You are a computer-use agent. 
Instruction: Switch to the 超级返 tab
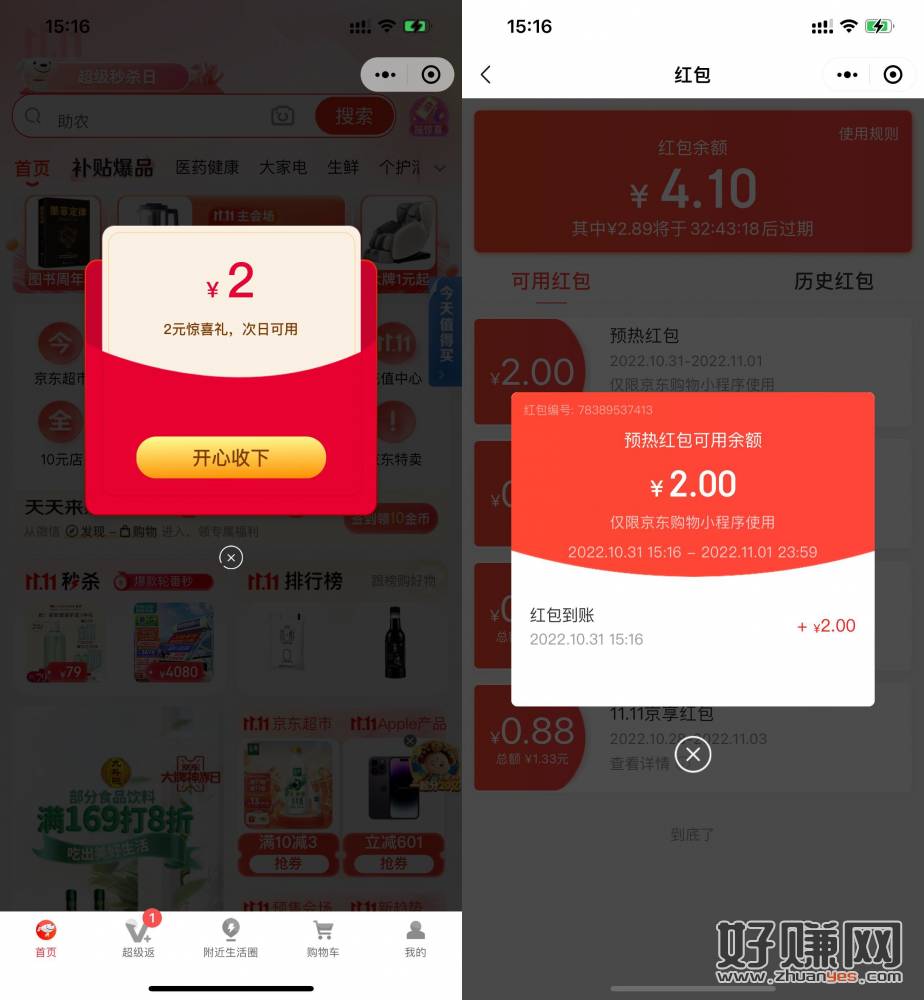coord(138,938)
